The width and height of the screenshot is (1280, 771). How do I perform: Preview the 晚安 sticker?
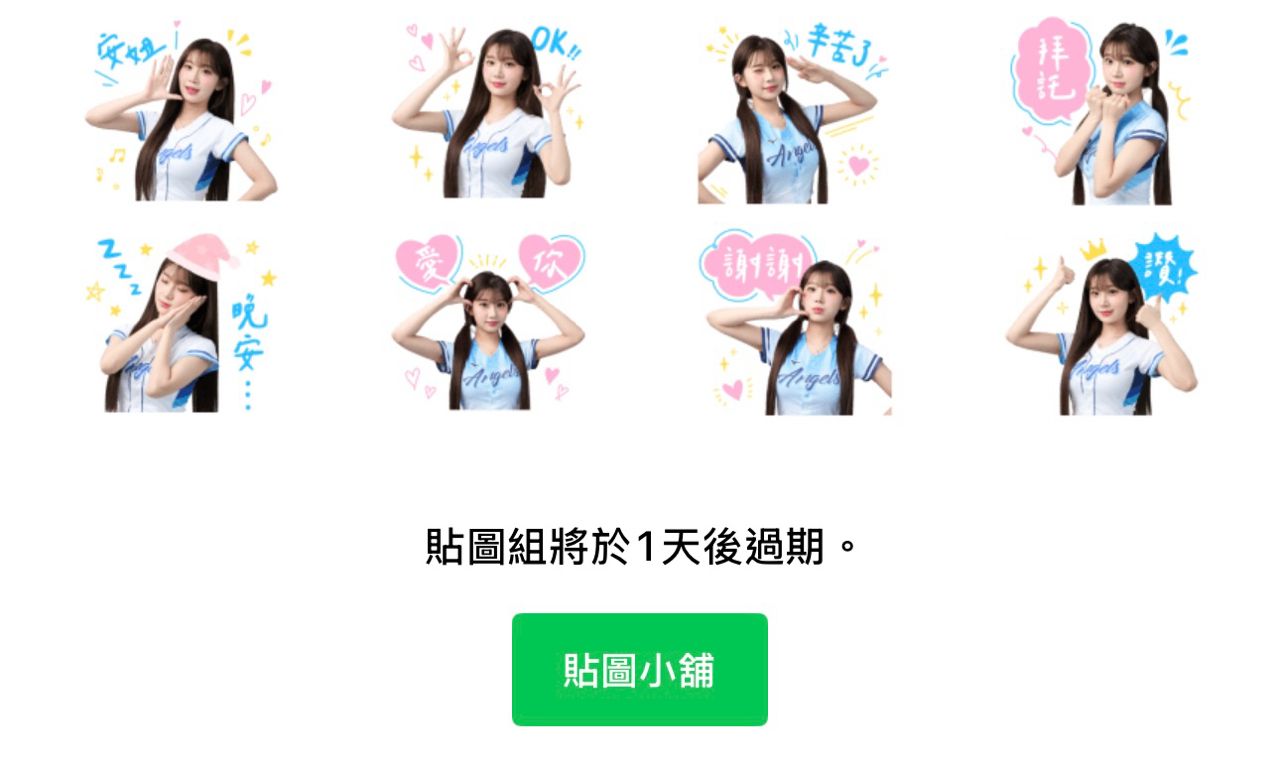click(x=181, y=322)
